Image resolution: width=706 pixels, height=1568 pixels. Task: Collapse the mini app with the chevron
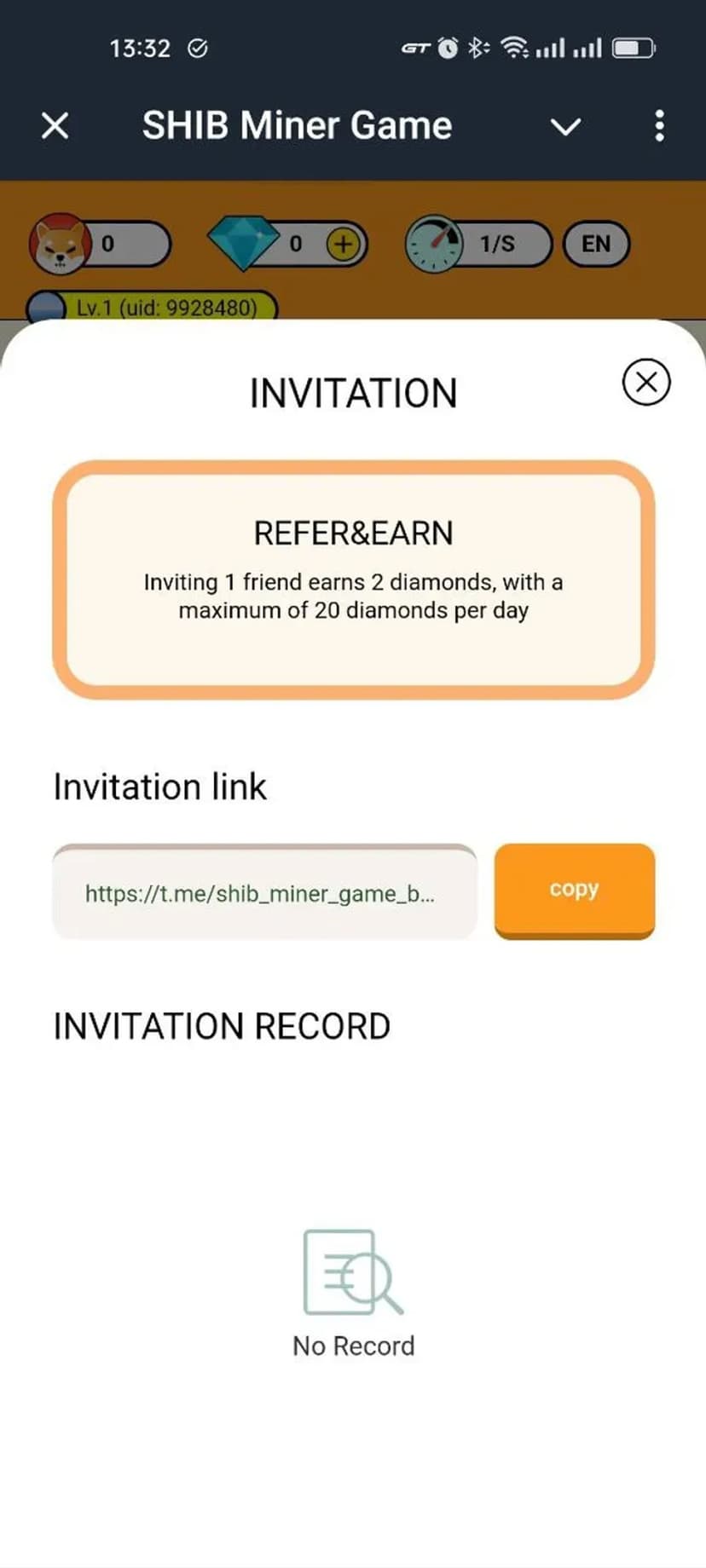coord(564,127)
